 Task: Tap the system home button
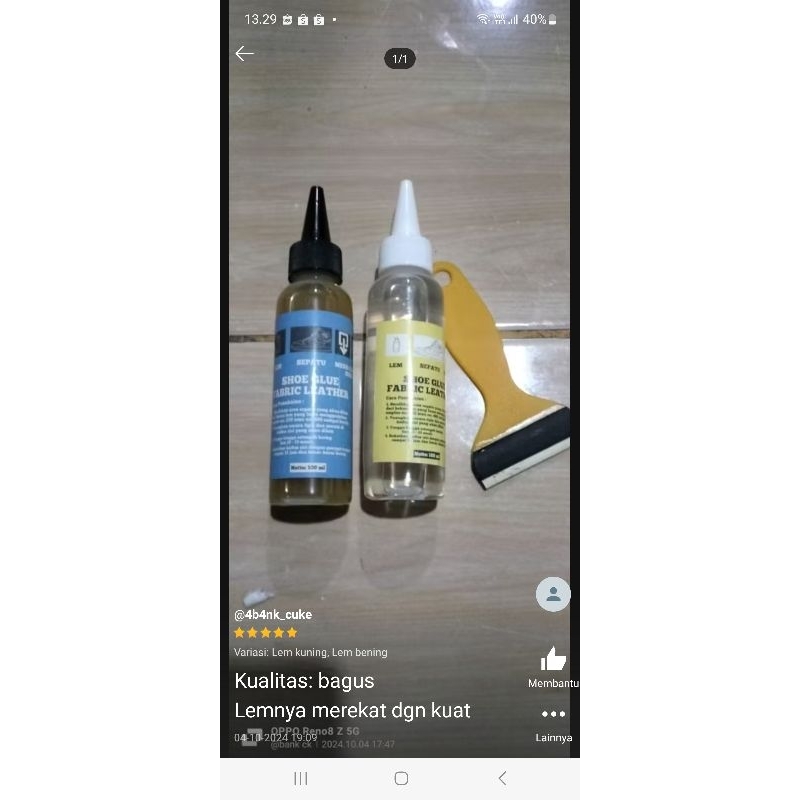401,778
